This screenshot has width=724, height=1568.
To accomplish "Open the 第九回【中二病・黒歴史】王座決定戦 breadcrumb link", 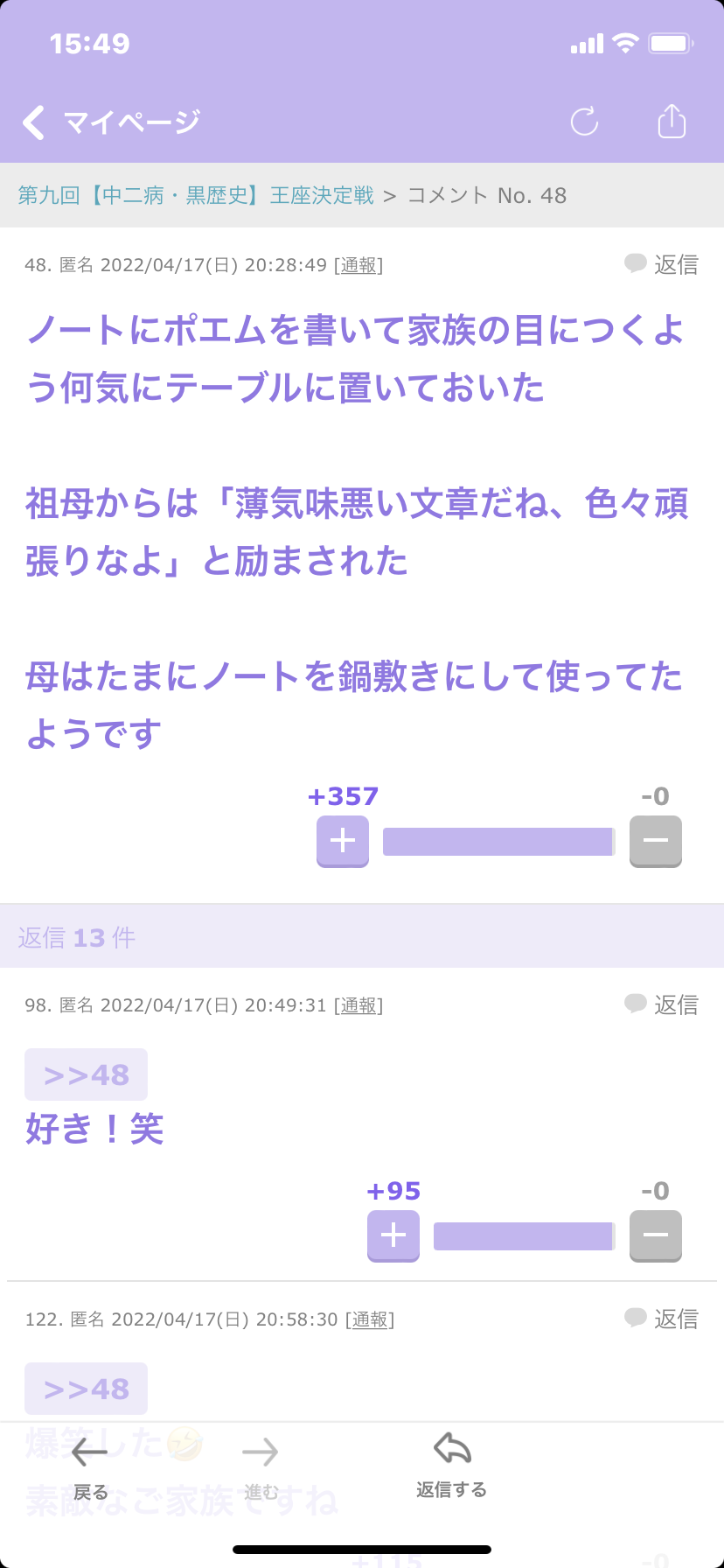I will (196, 195).
